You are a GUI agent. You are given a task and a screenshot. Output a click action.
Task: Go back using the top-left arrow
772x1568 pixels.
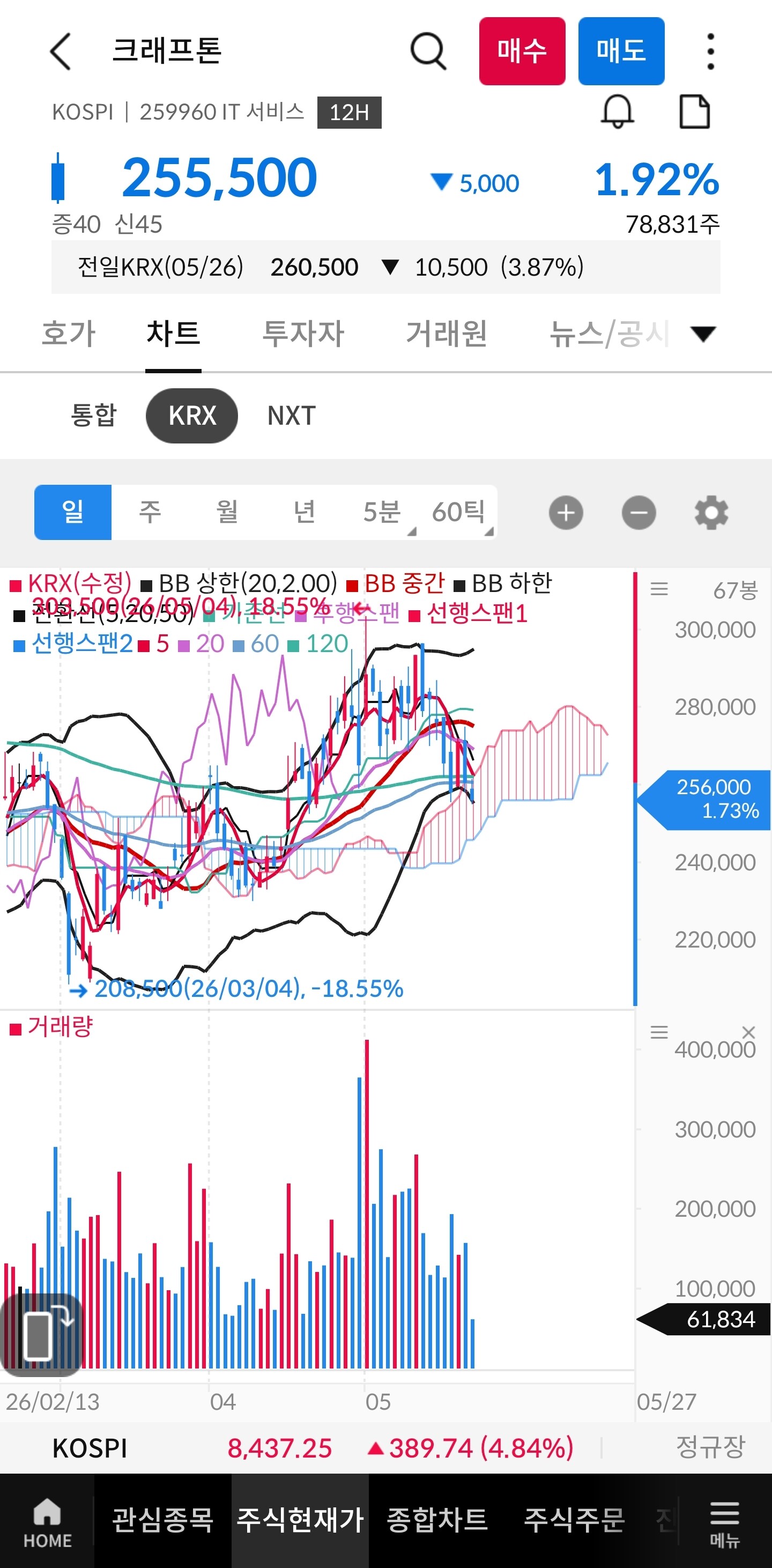coord(60,51)
